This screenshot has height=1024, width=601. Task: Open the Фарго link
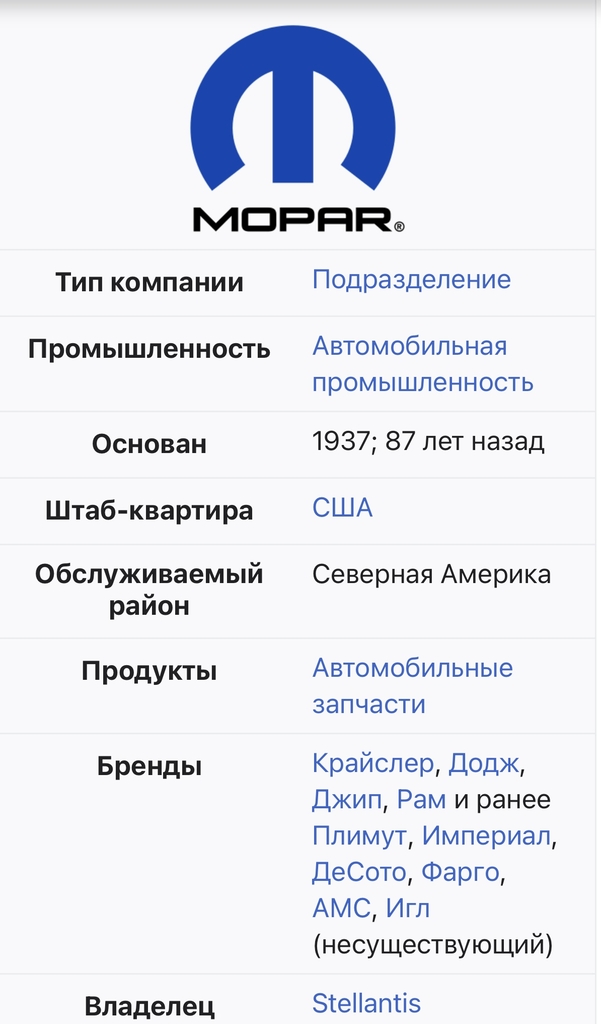461,872
